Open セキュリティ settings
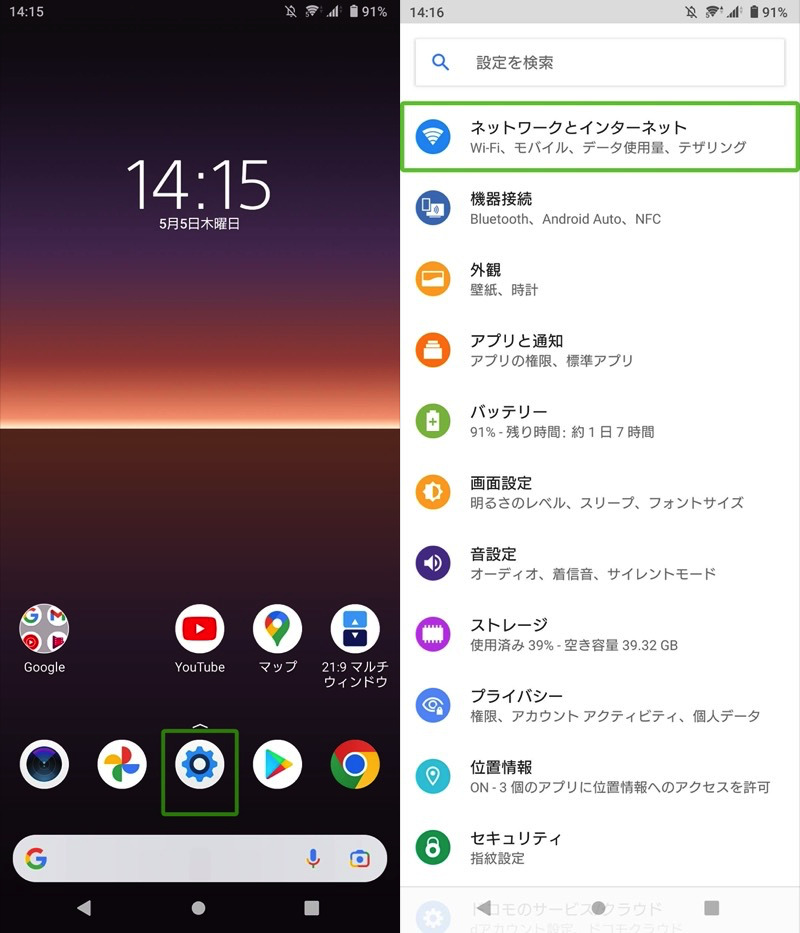The width and height of the screenshot is (800, 933). 598,847
